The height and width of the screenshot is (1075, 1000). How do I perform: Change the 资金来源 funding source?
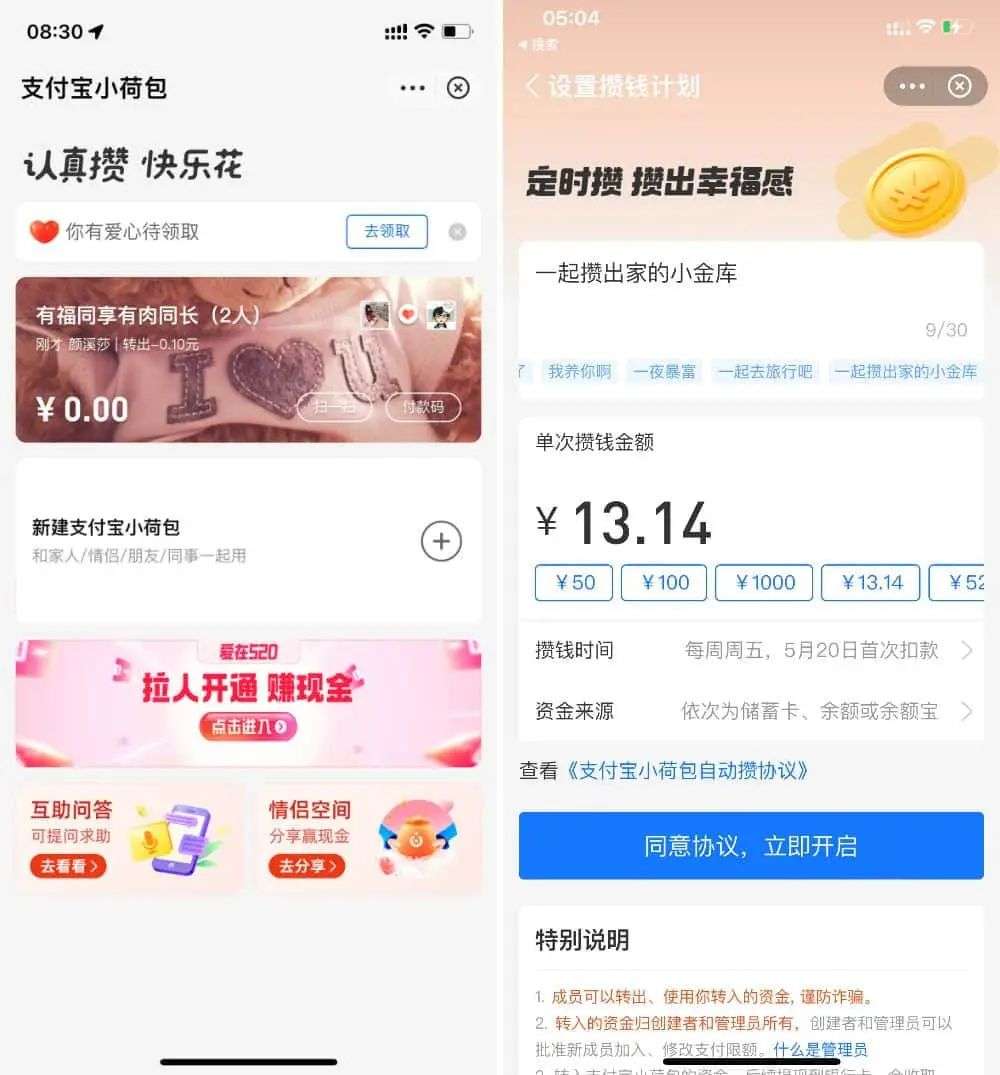(750, 712)
